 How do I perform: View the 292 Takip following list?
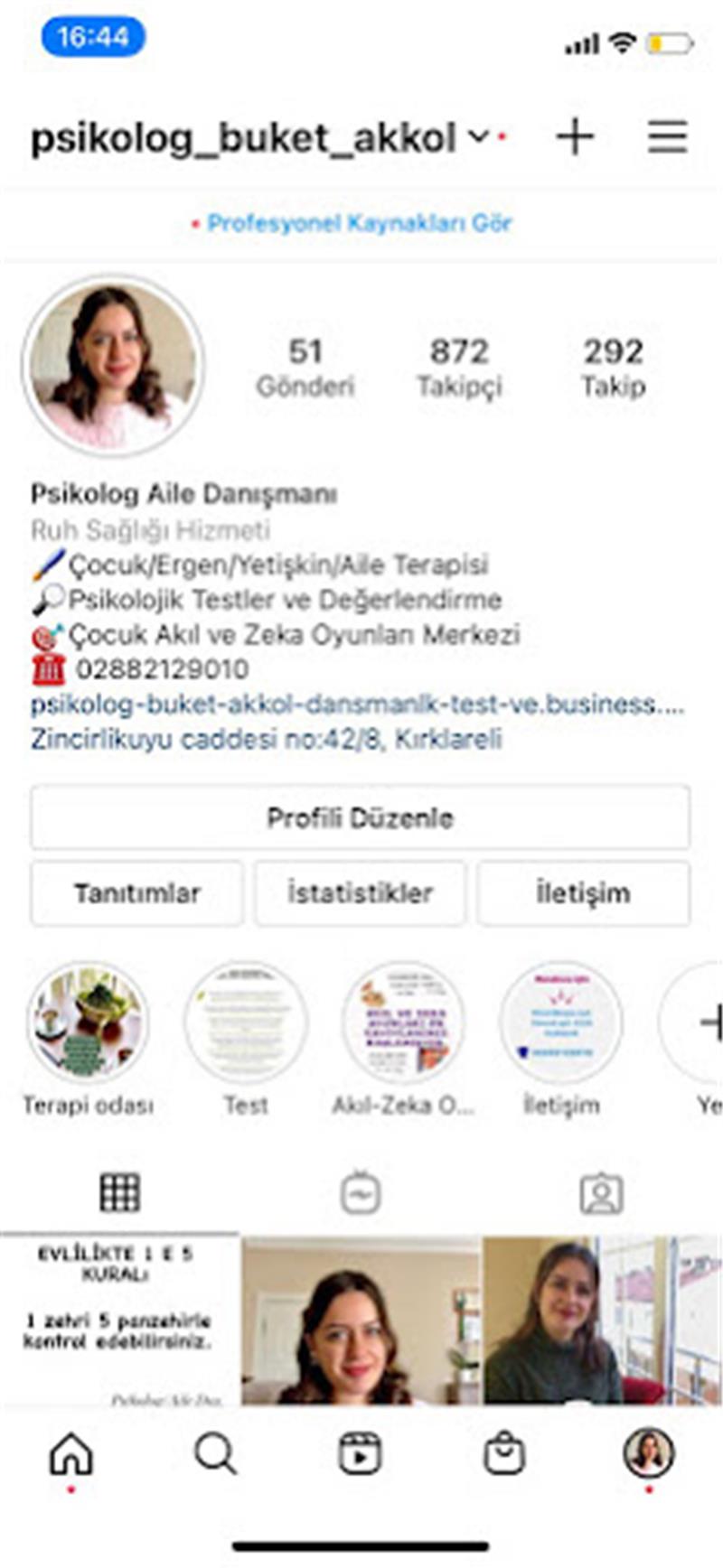613,366
